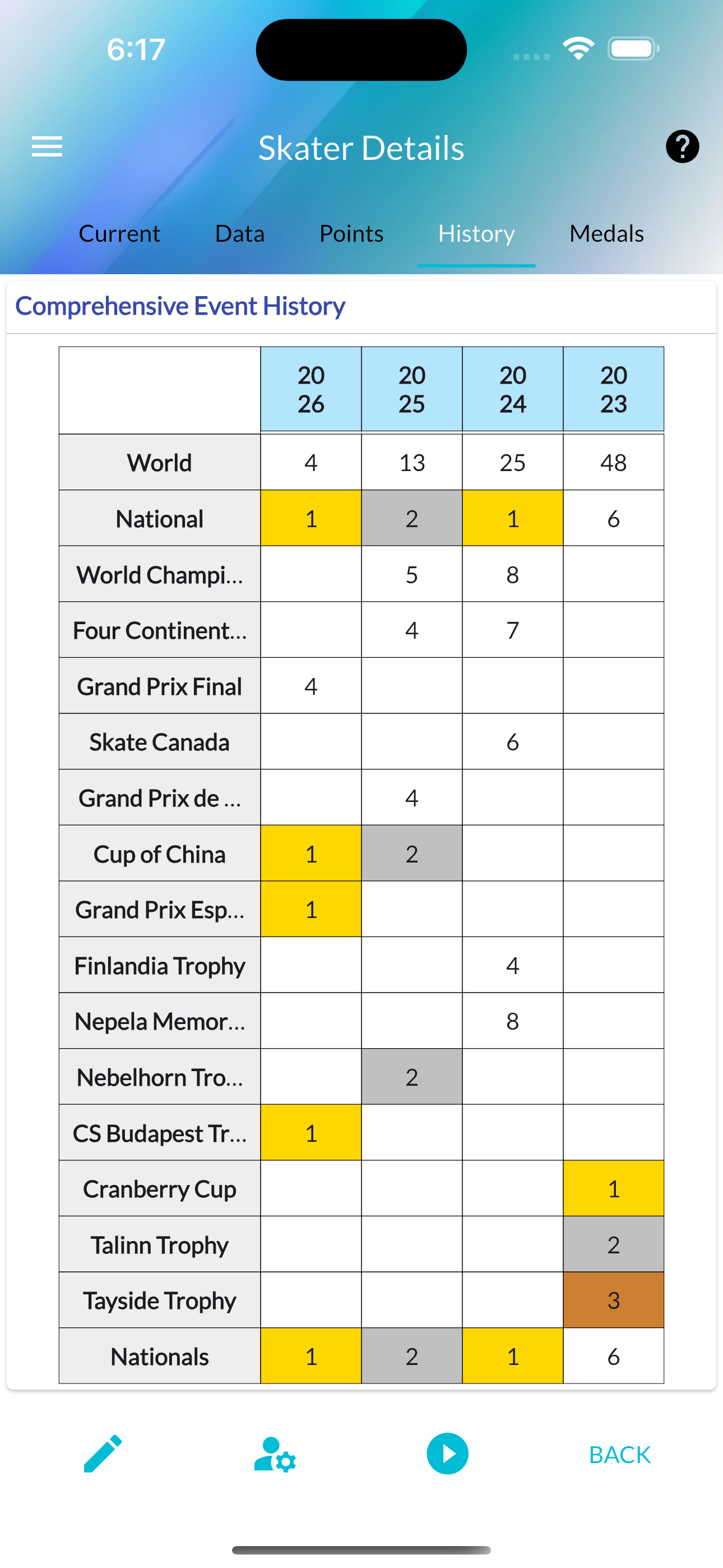Select the gold National cell under 2024

click(512, 518)
